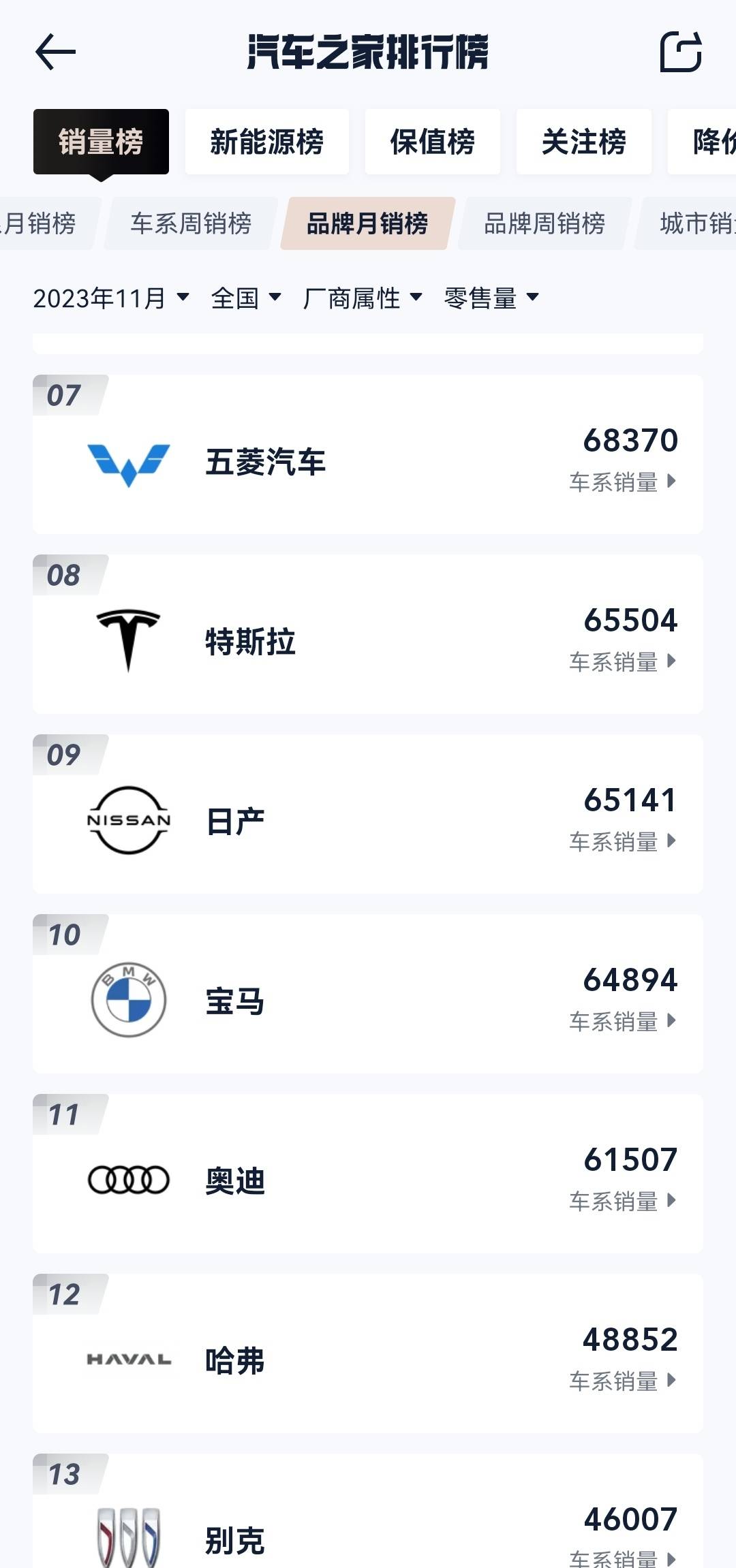This screenshot has width=736, height=1568.
Task: Switch to the 新能源榜 tab
Action: (x=266, y=142)
